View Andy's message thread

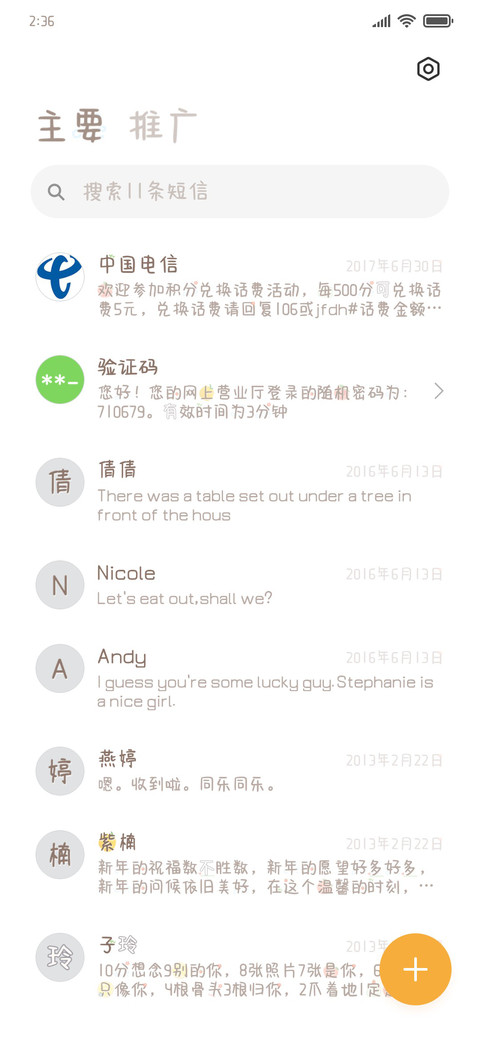click(x=240, y=679)
